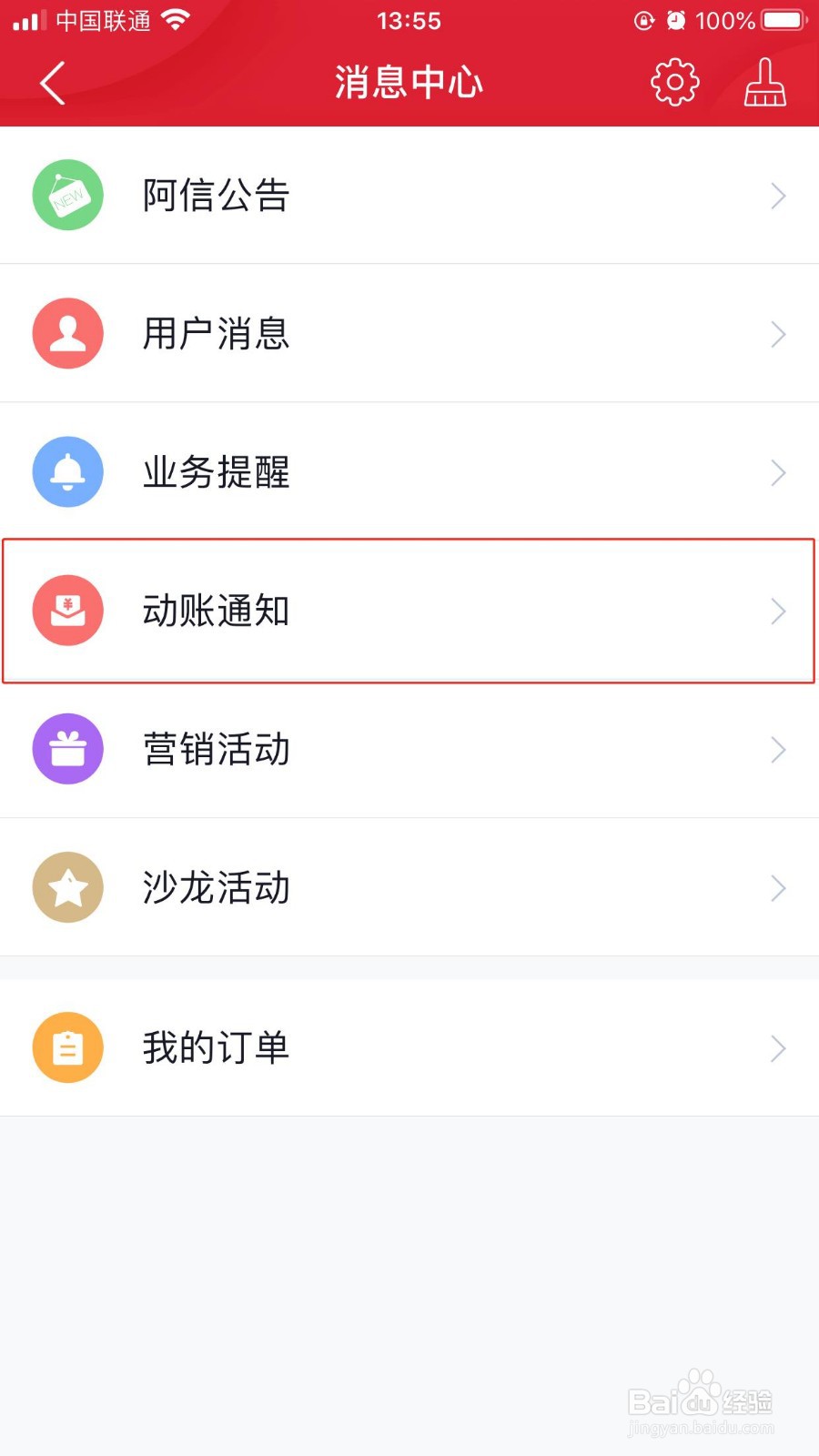
Task: Tap the 我的订单 orange clipboard icon
Action: click(x=67, y=1047)
